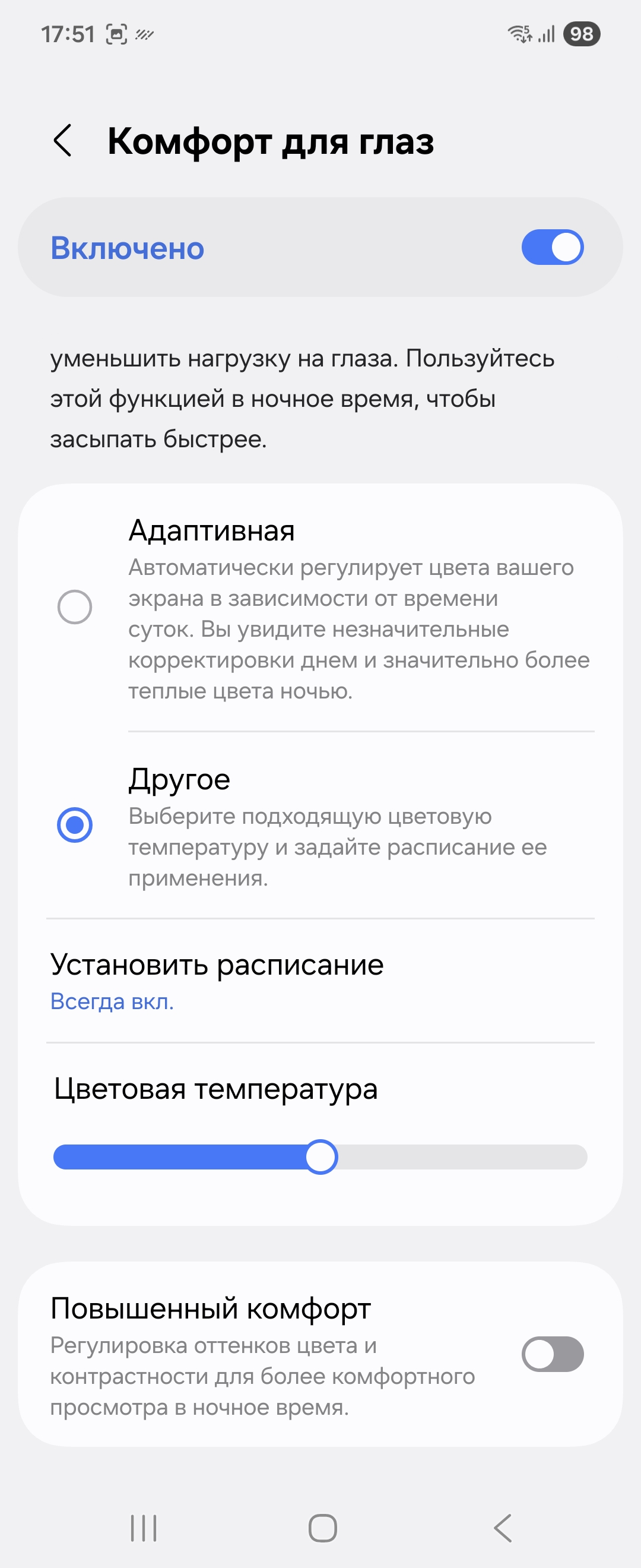
Task: Open recent apps from navigation bar
Action: (x=144, y=1528)
